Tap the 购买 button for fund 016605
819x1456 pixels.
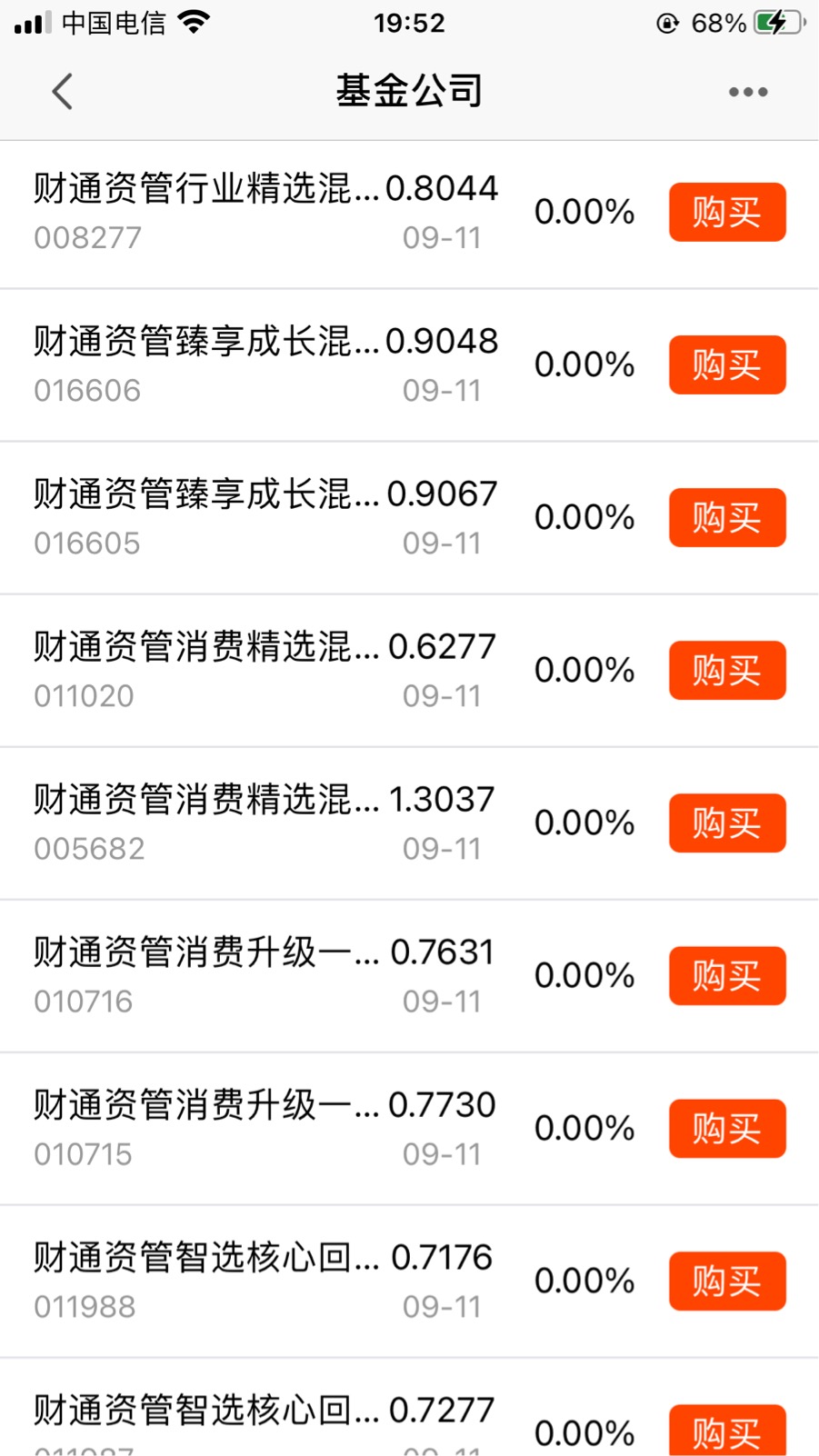coord(727,517)
